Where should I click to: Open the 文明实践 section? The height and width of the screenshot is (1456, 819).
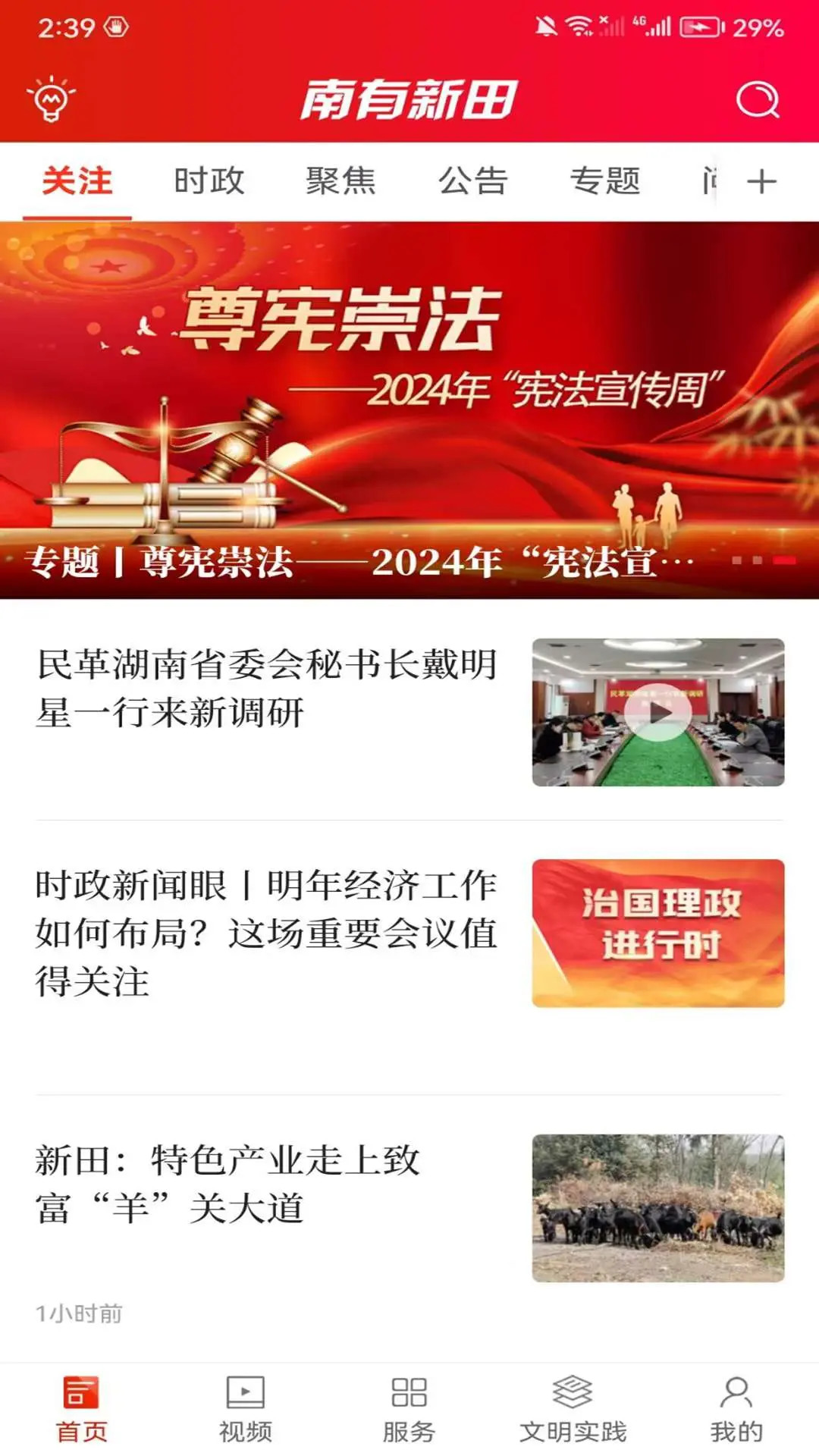pyautogui.click(x=573, y=1407)
